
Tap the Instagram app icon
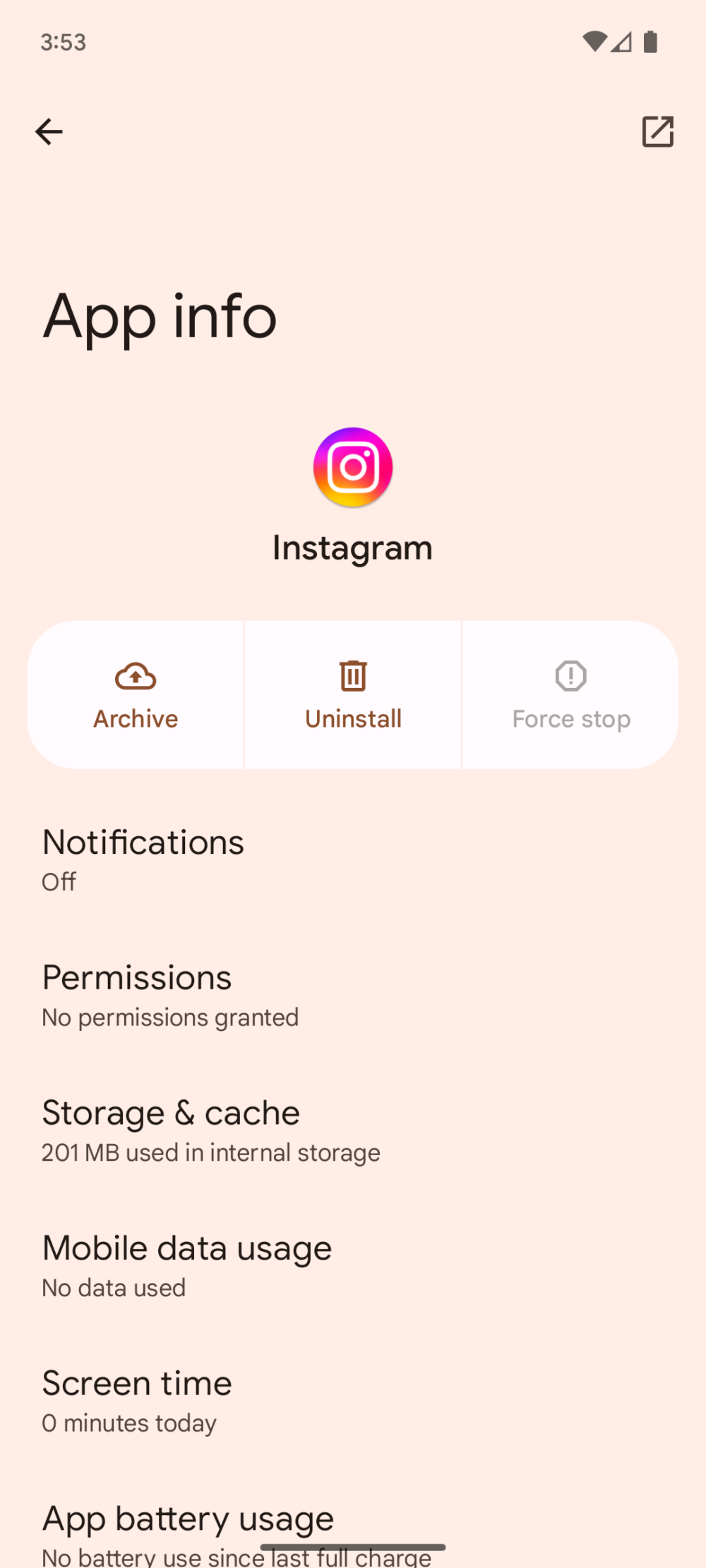pos(352,467)
